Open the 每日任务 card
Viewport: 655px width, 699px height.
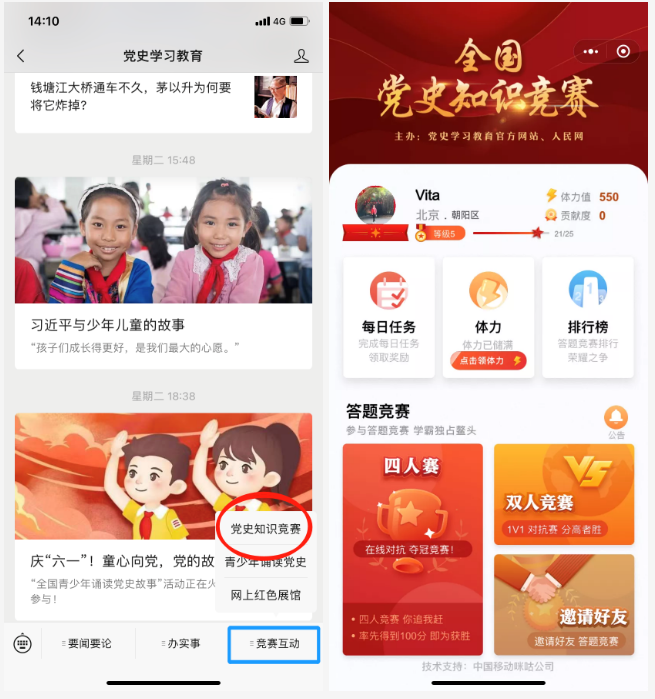click(x=388, y=317)
